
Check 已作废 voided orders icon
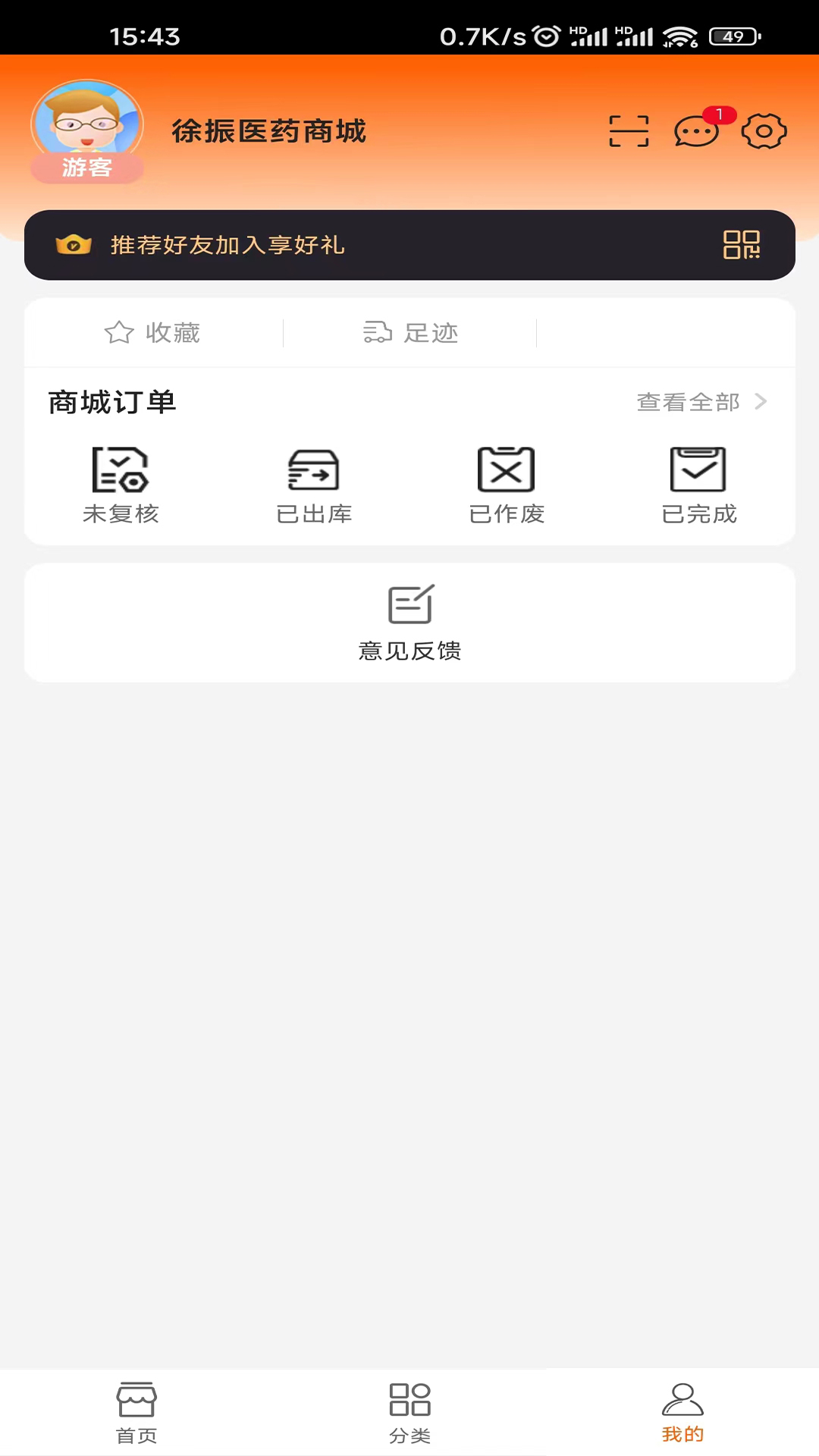(506, 483)
